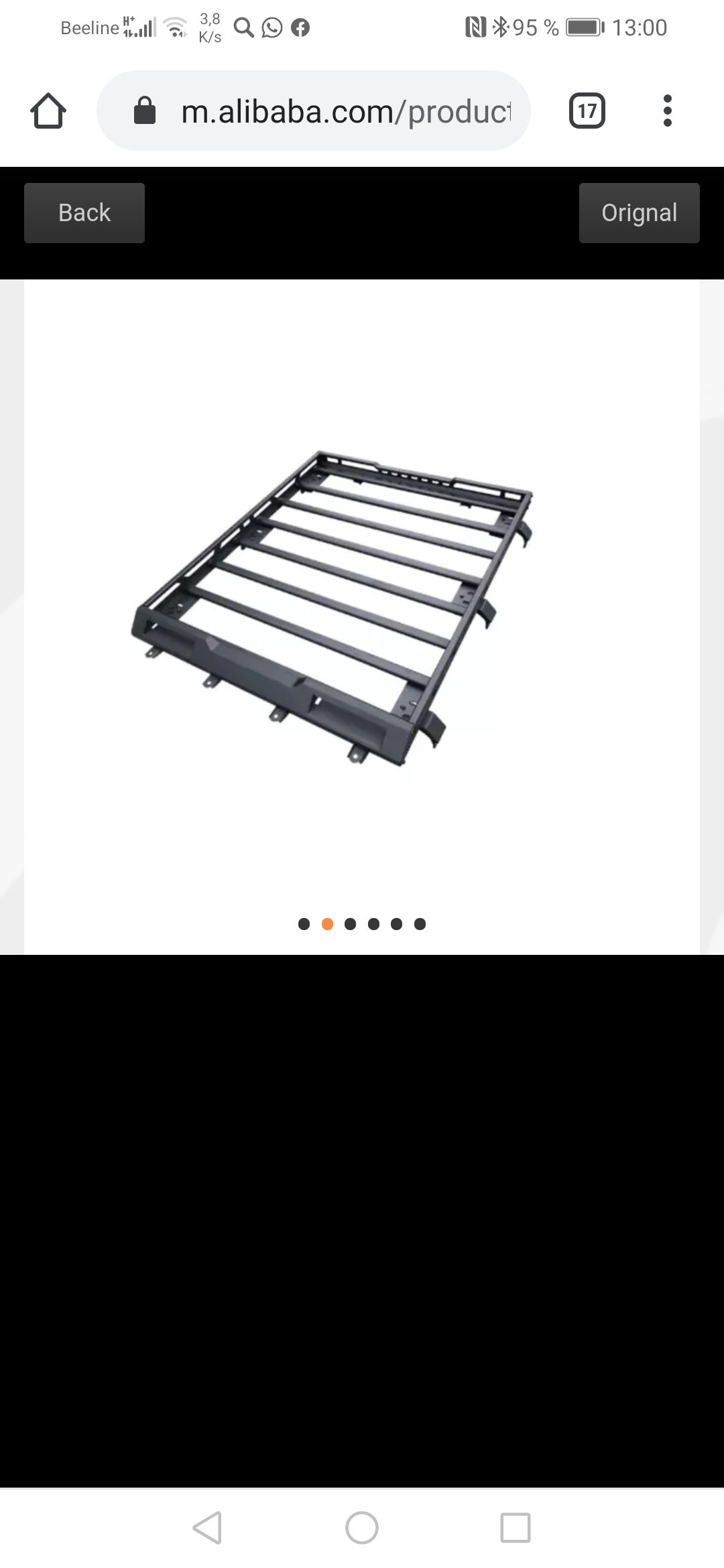Tap the Back button
The image size is (724, 1568).
(x=84, y=213)
